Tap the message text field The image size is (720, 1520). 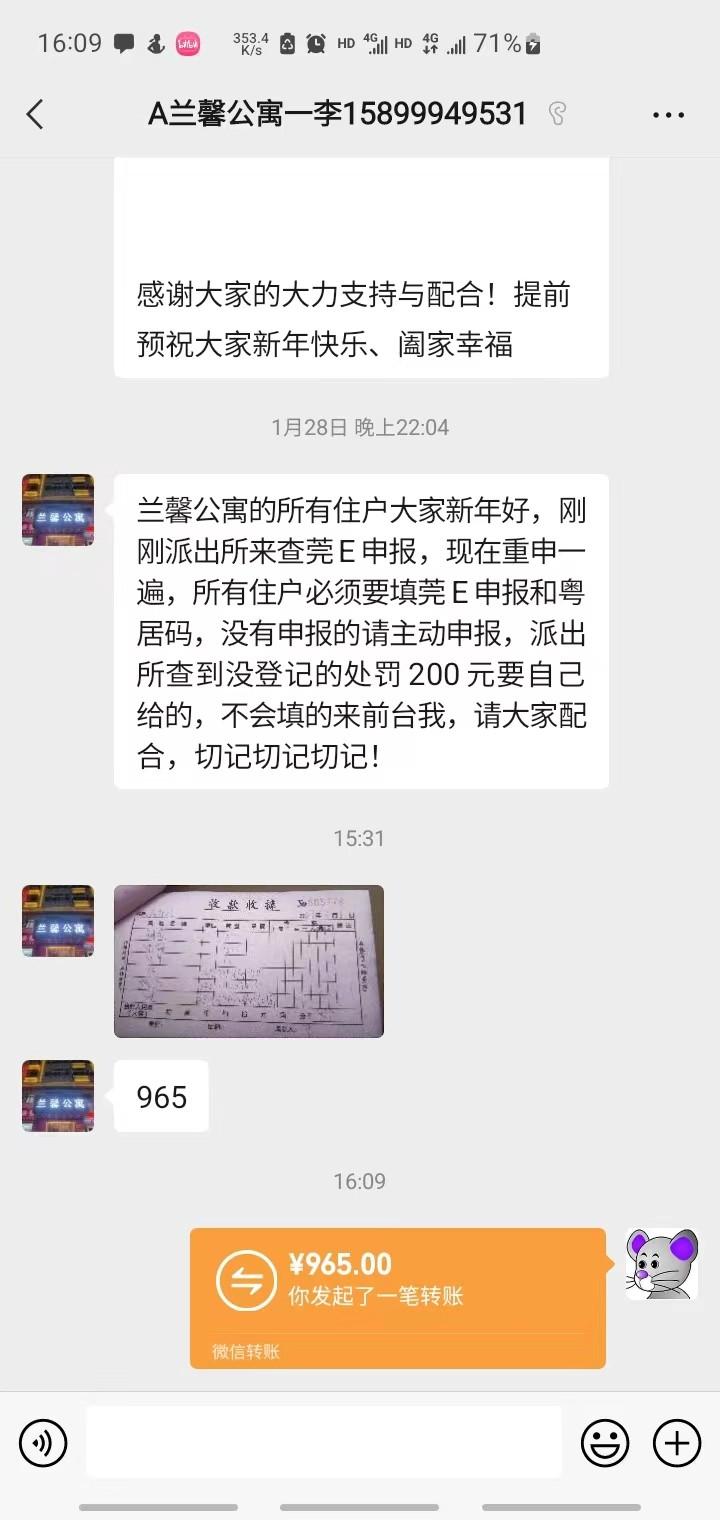coord(323,1442)
